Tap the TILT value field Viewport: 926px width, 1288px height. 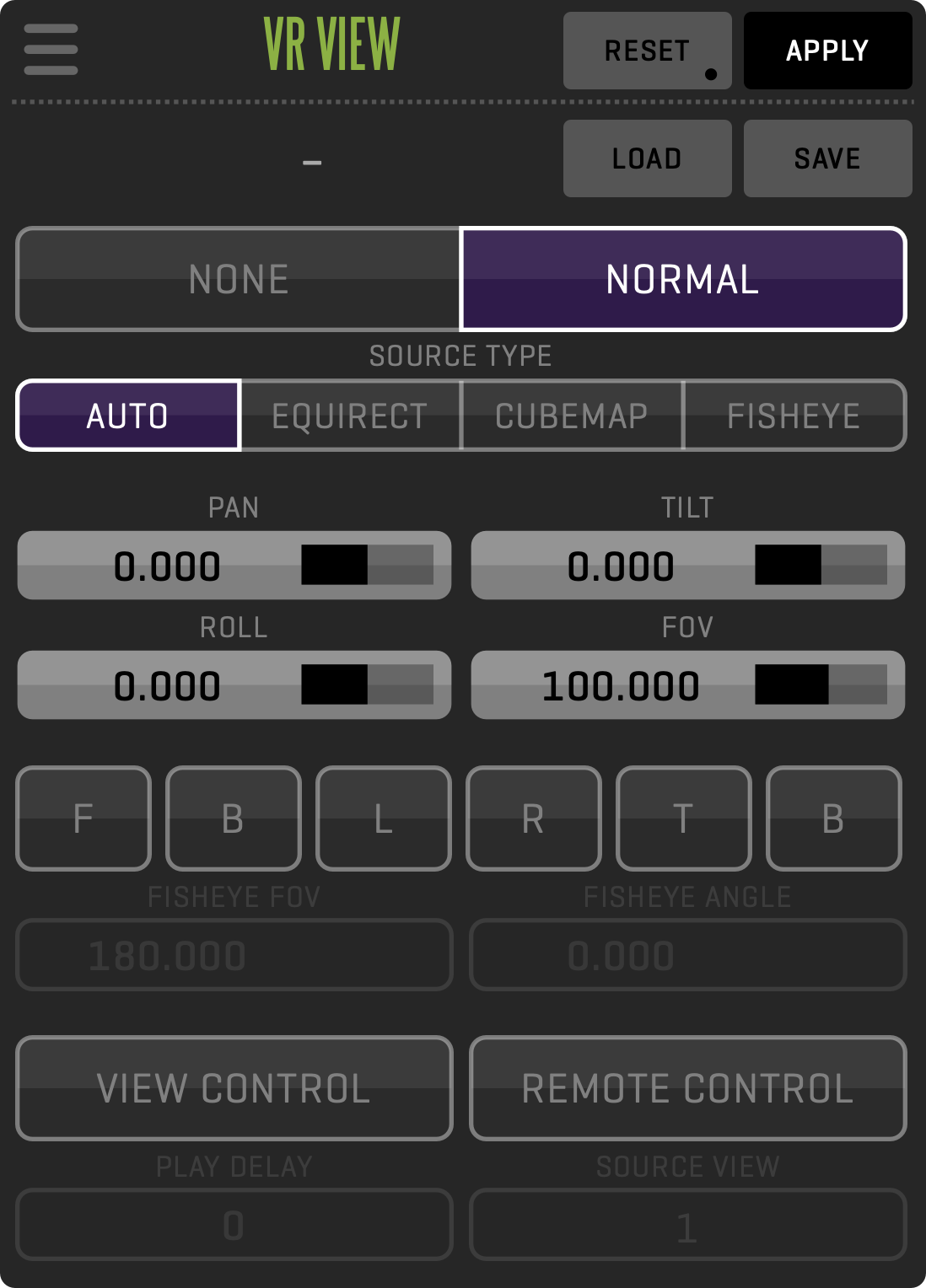621,566
